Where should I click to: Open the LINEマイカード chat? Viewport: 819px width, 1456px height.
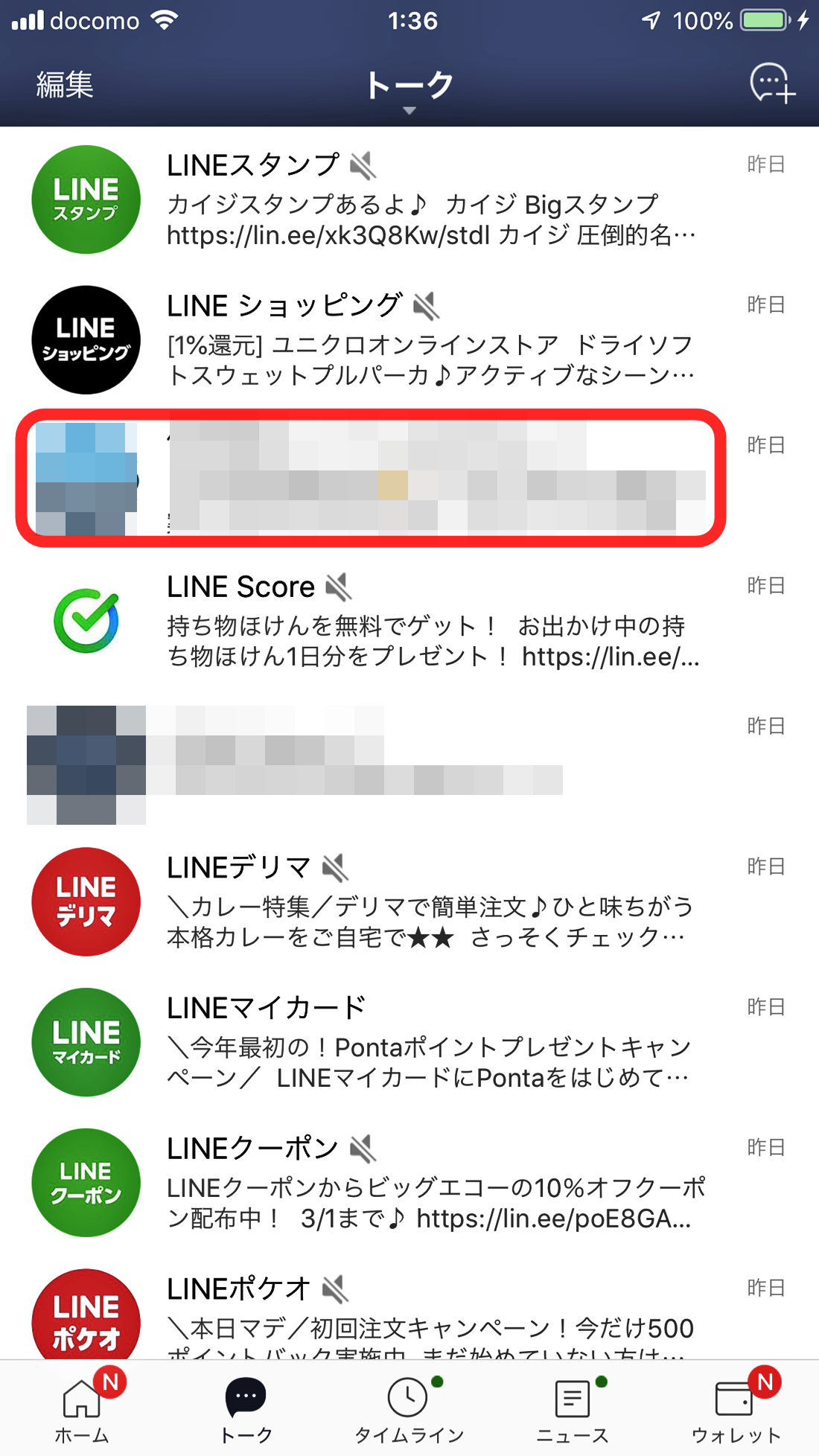409,1042
